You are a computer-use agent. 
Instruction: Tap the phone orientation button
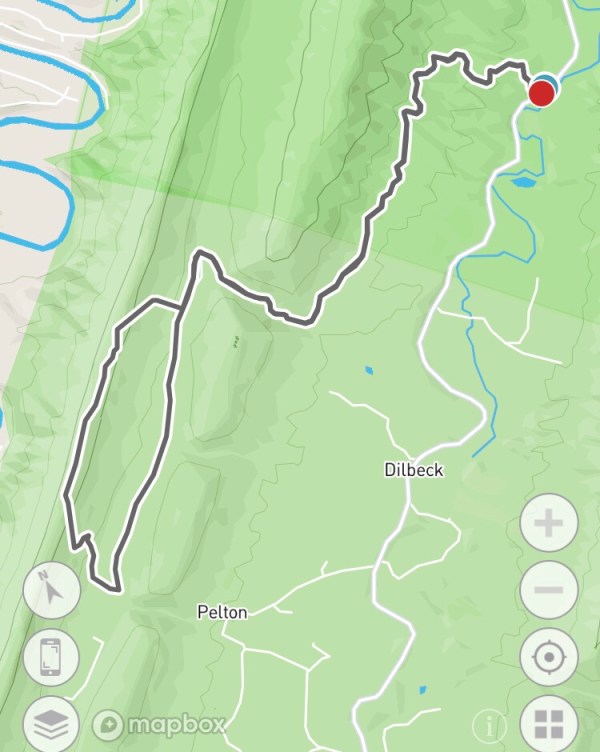pyautogui.click(x=52, y=659)
